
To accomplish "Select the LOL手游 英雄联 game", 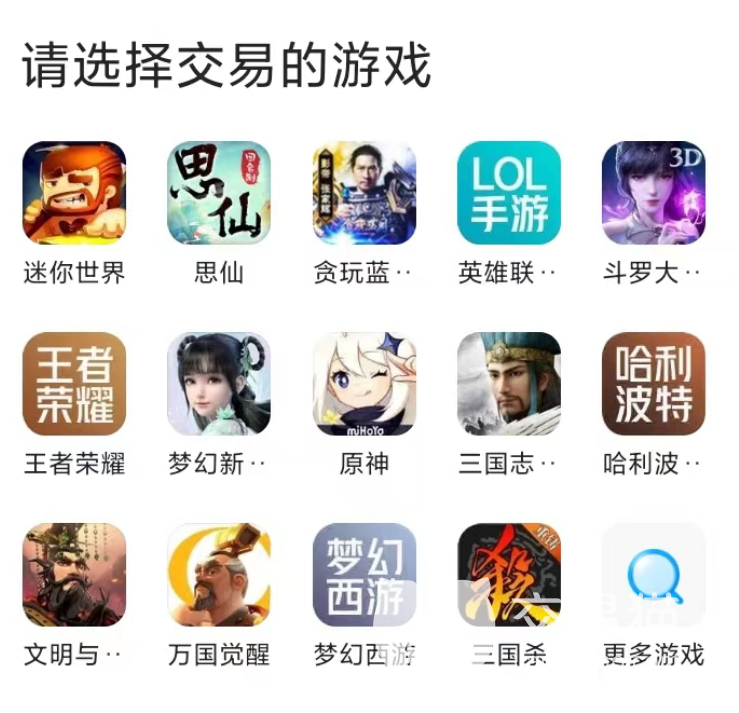I will coord(509,193).
